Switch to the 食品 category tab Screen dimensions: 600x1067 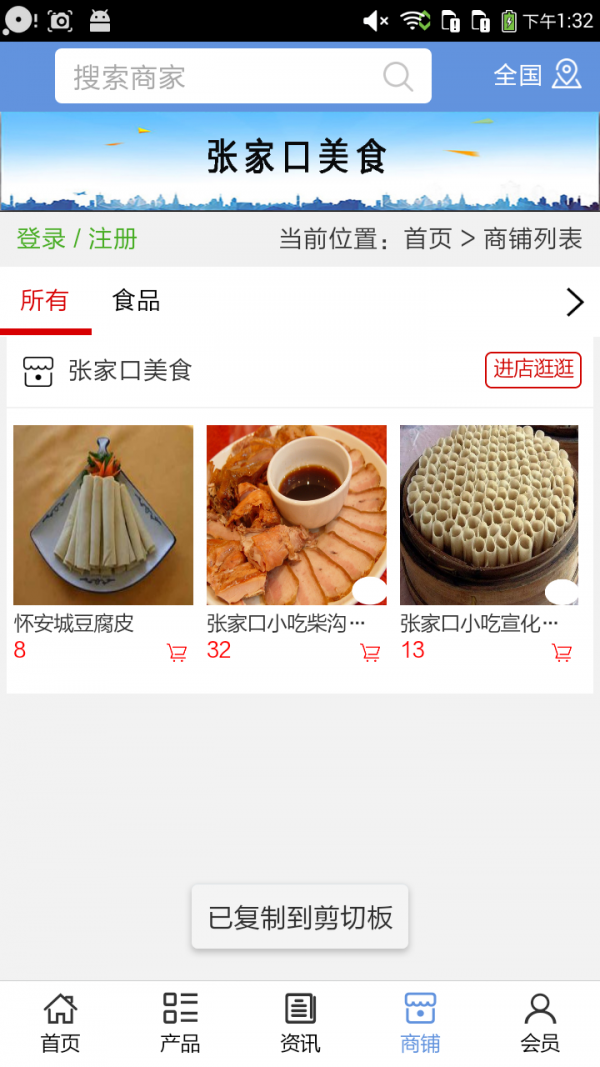136,301
